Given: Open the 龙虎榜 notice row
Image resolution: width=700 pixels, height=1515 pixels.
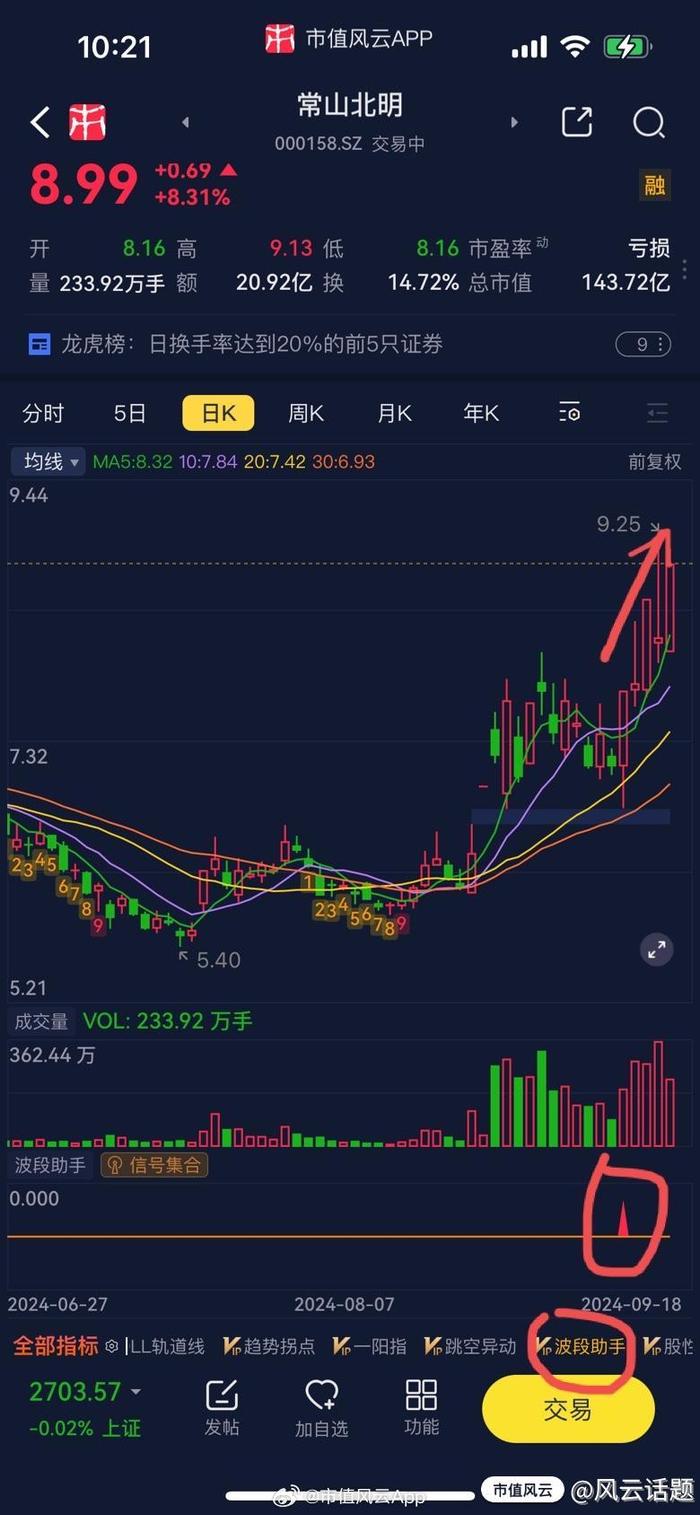Looking at the screenshot, I should click(x=350, y=344).
